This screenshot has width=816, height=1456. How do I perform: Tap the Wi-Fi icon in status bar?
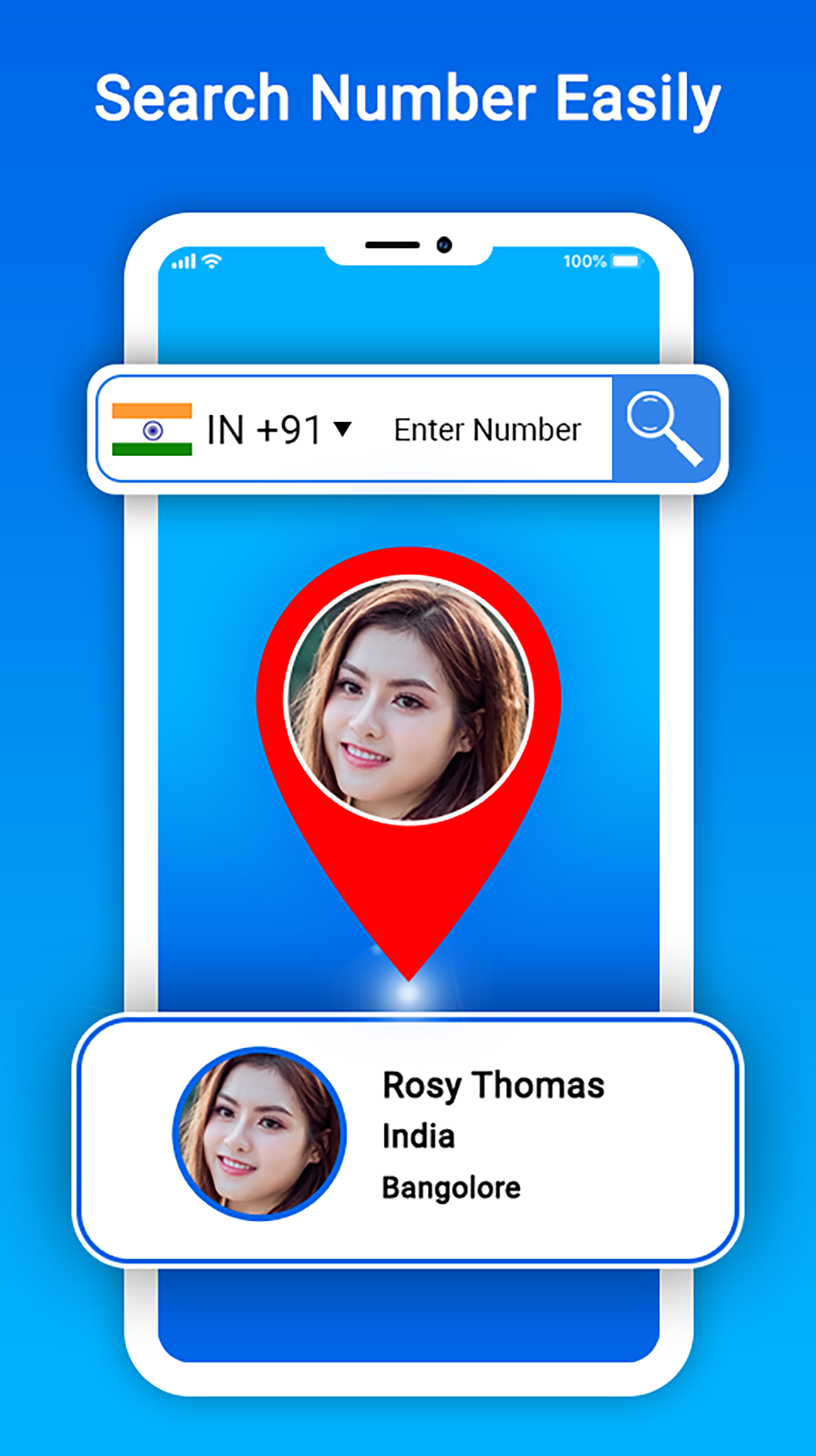point(211,260)
